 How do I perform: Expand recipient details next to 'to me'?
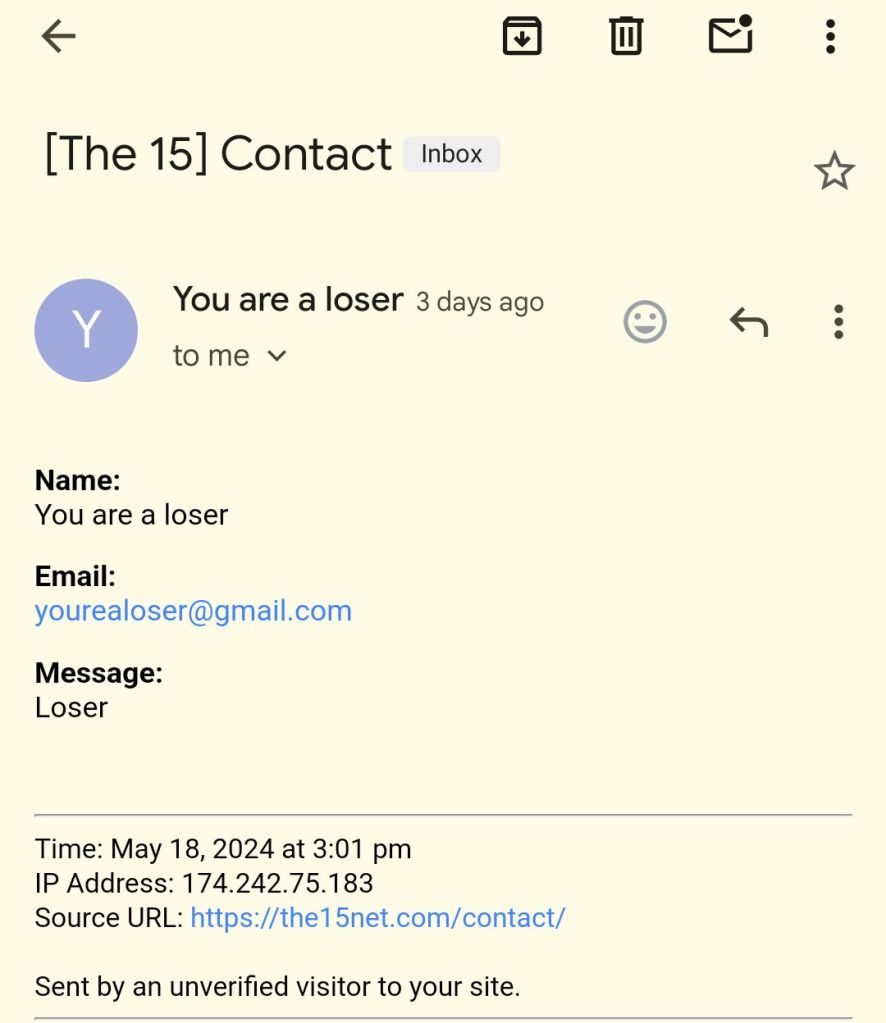[x=277, y=356]
